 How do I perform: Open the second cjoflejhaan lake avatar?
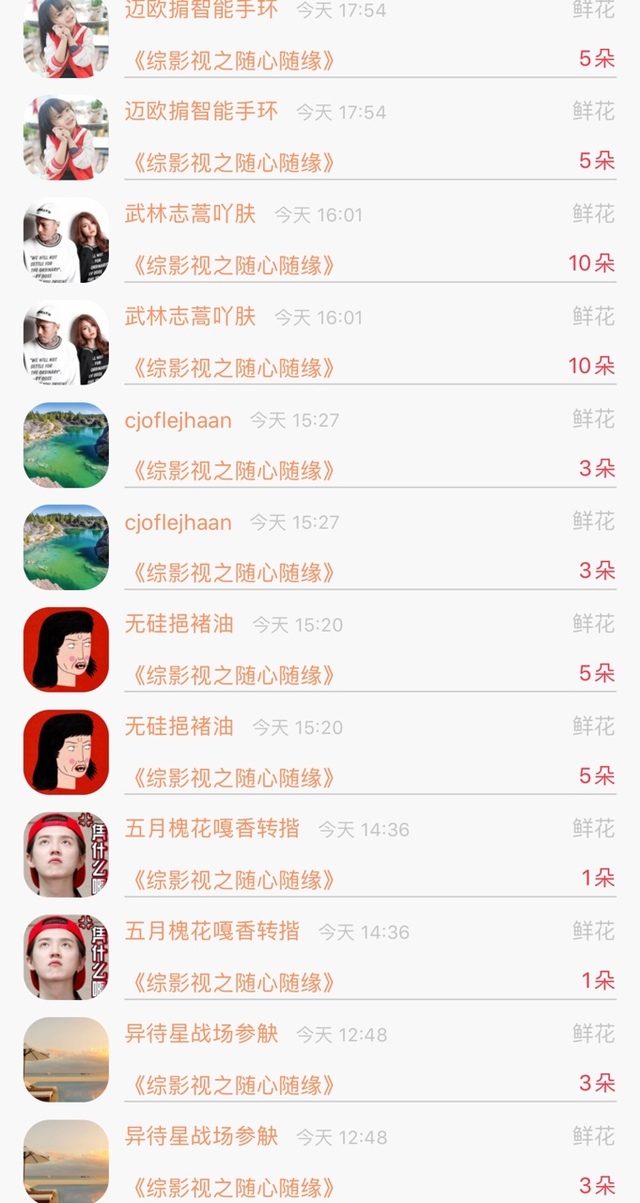66,547
